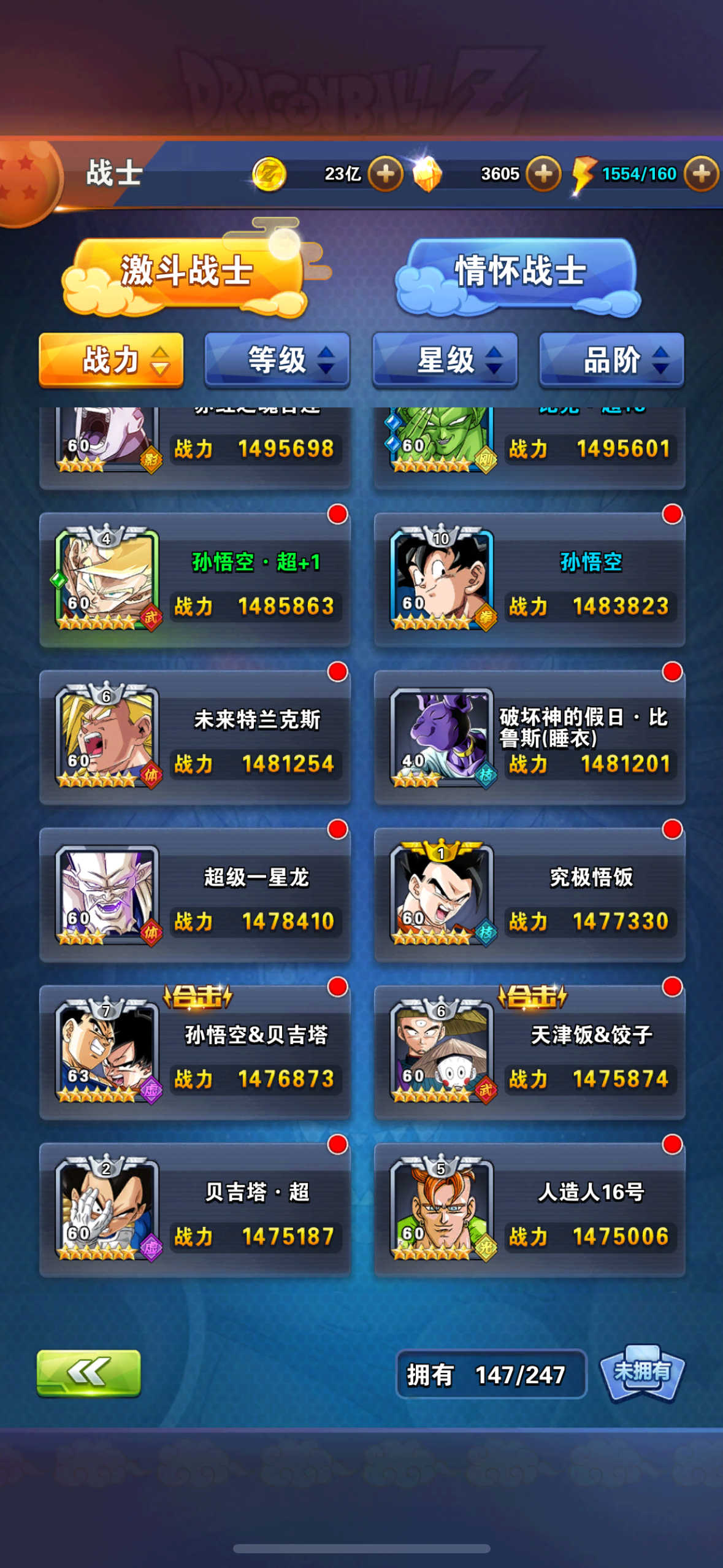Open 未来特兰克斯 warrior card

point(195,738)
